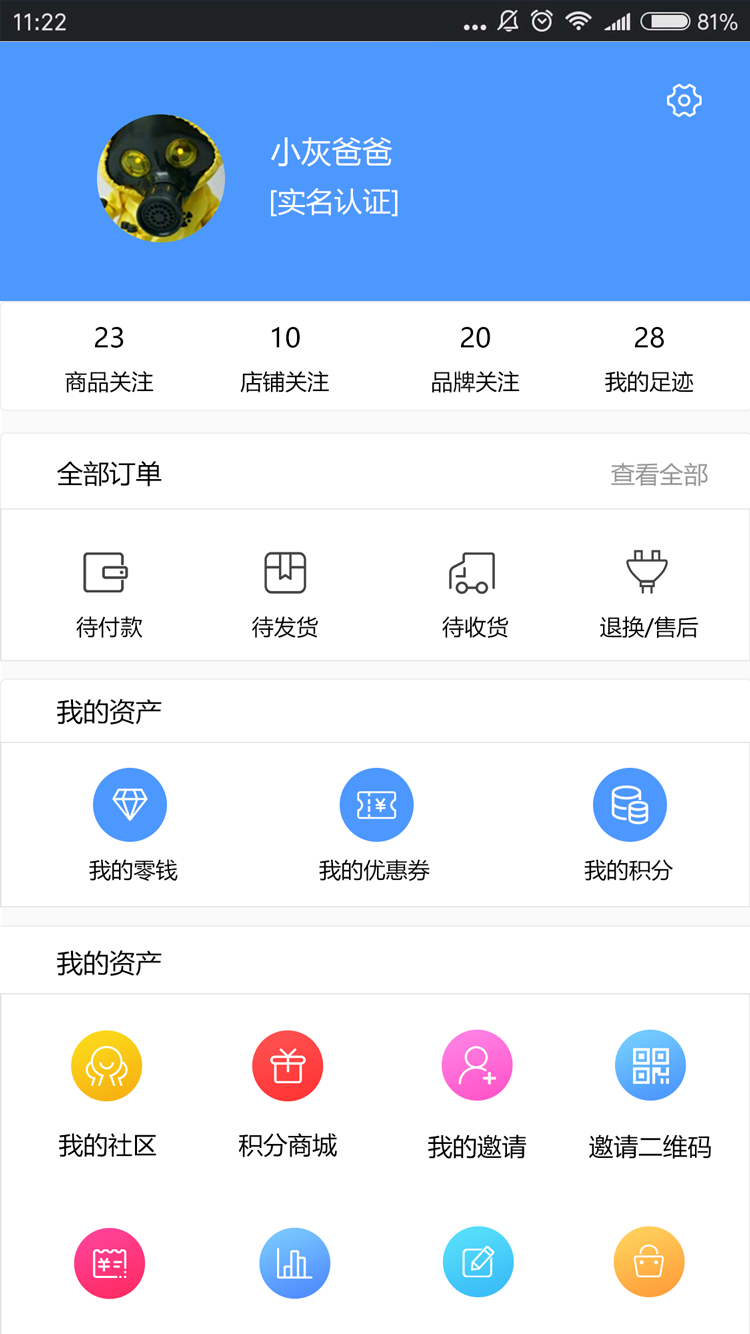Check 待收货 orders awaiting receipt
Image resolution: width=750 pixels, height=1334 pixels.
point(475,593)
